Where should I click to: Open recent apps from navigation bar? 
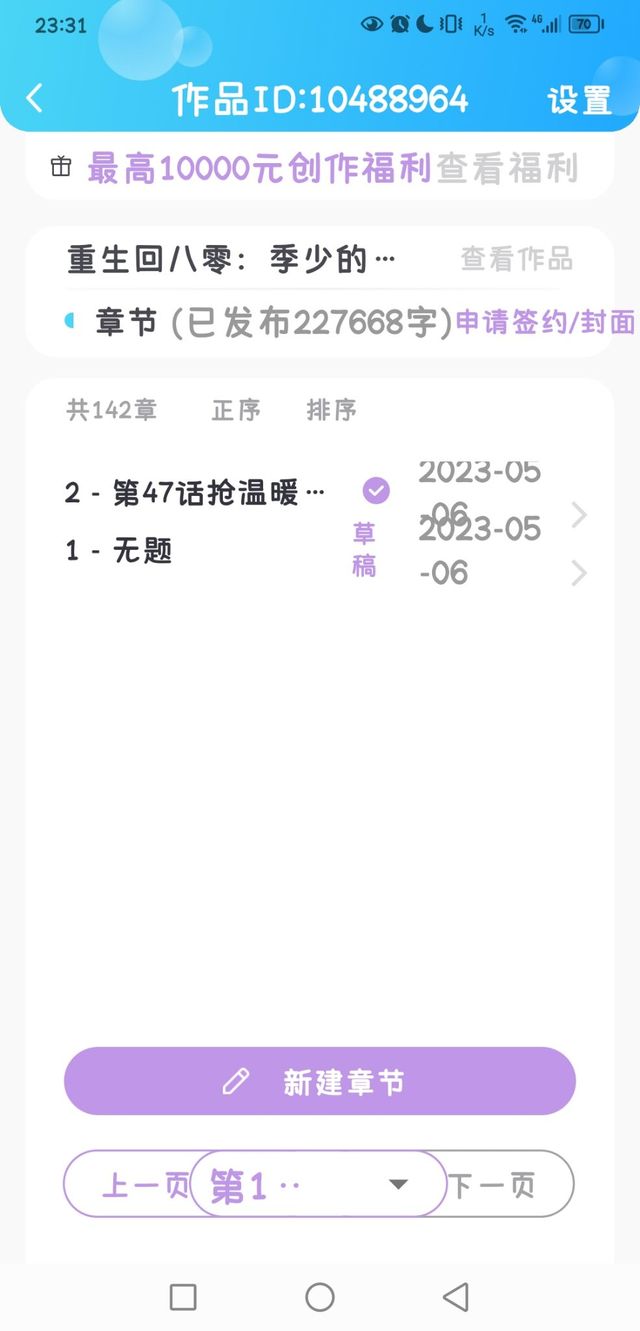click(183, 1297)
